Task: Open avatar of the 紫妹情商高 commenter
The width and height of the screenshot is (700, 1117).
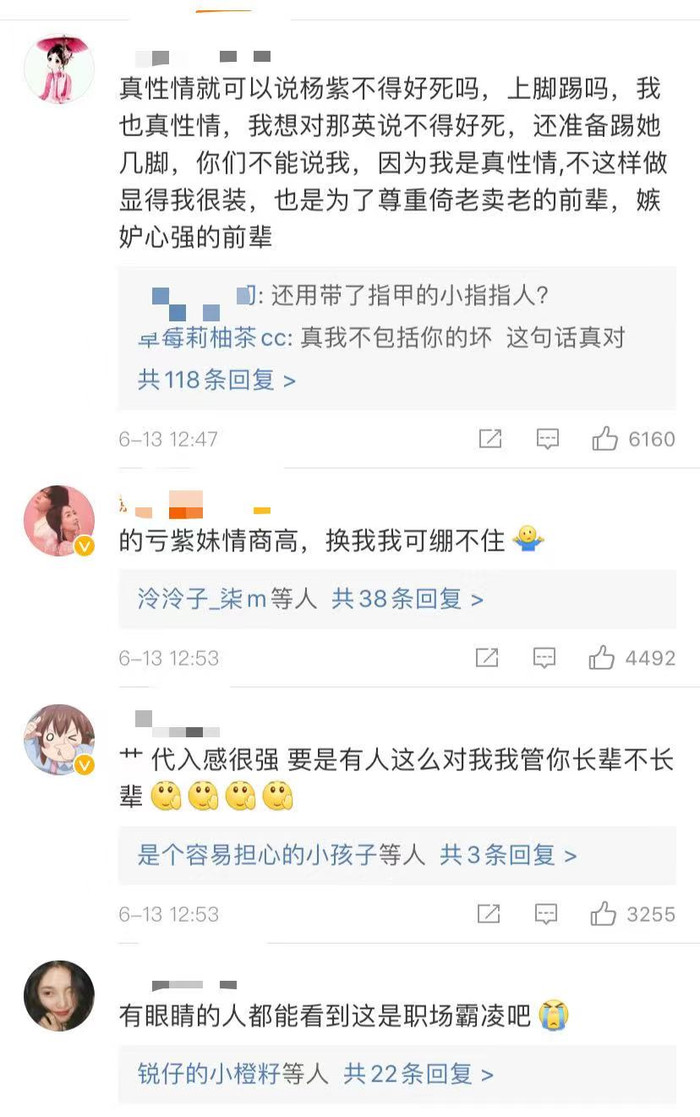Action: pos(59,521)
